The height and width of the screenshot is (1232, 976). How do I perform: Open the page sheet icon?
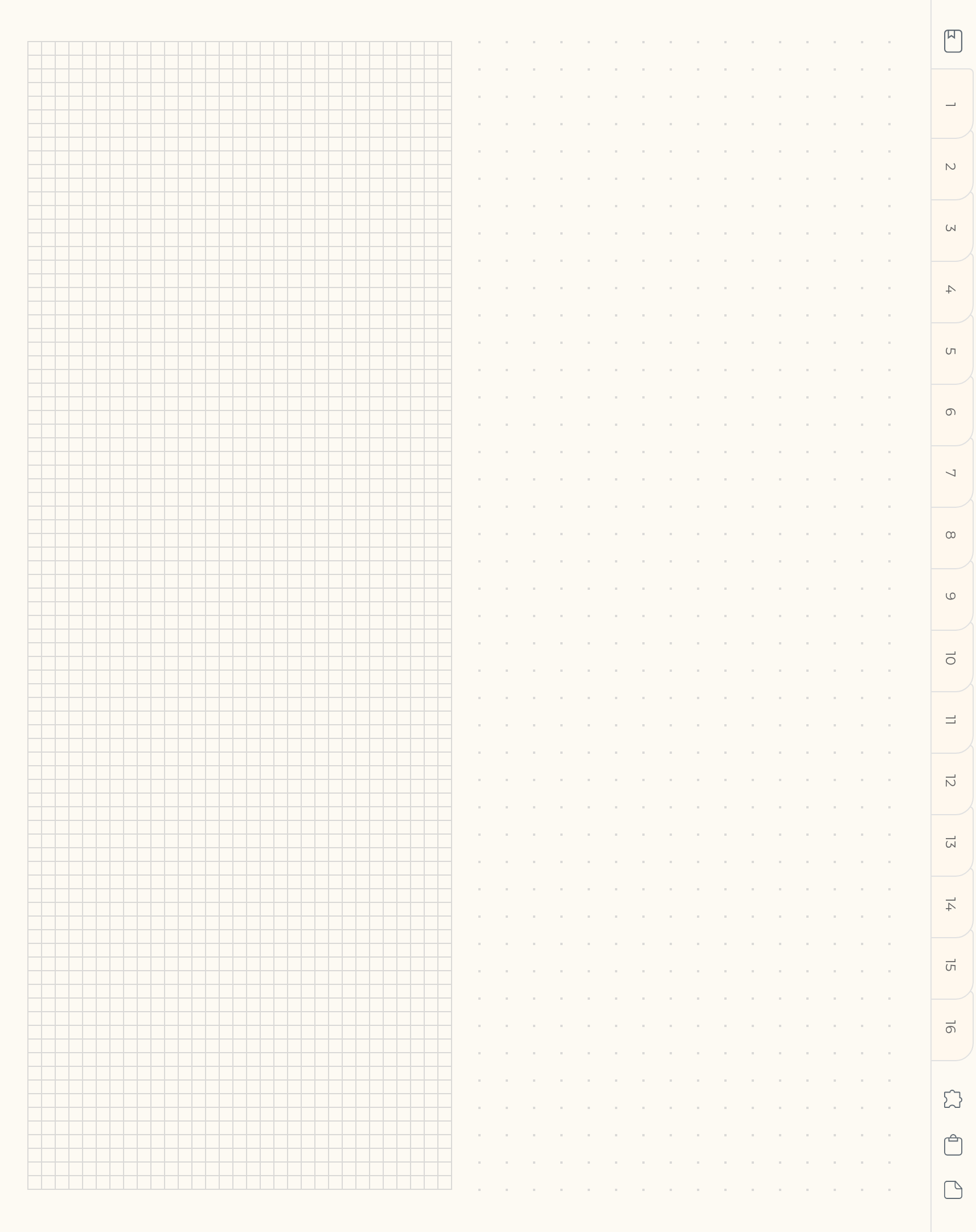953,1190
